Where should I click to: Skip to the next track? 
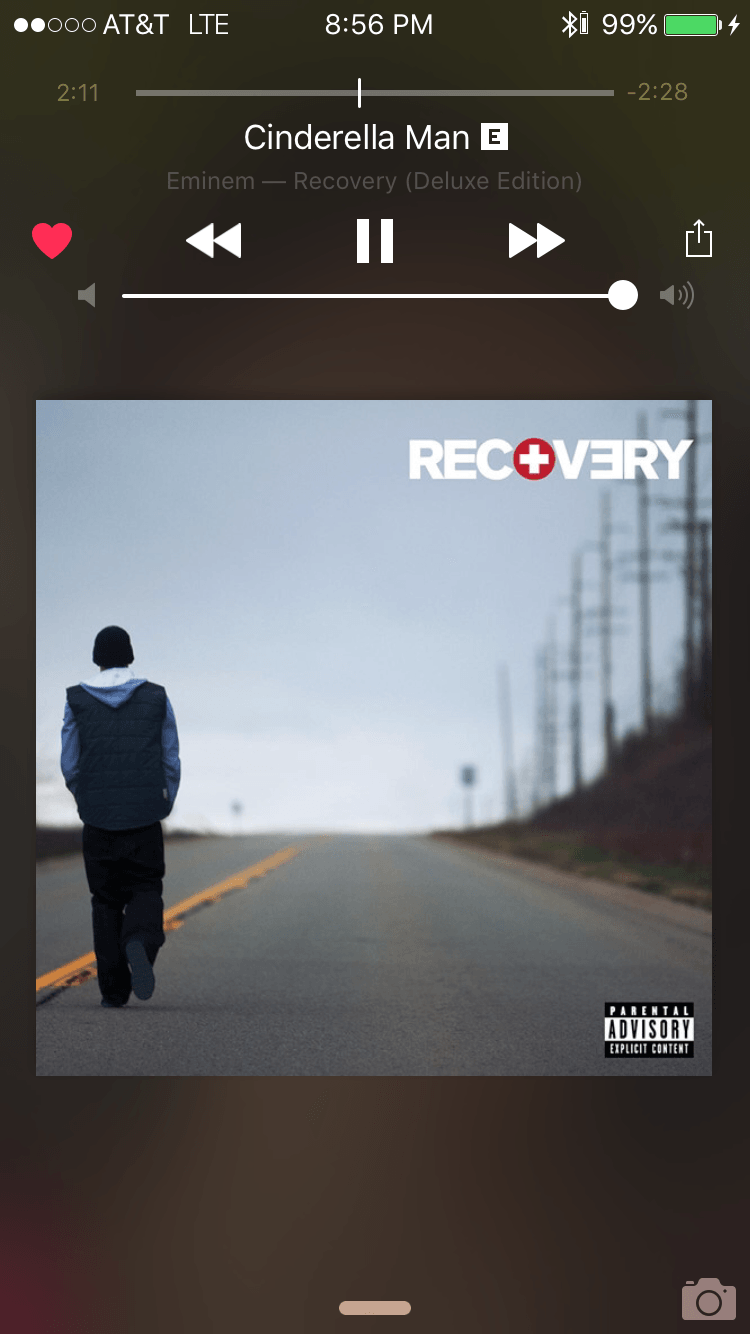[536, 241]
